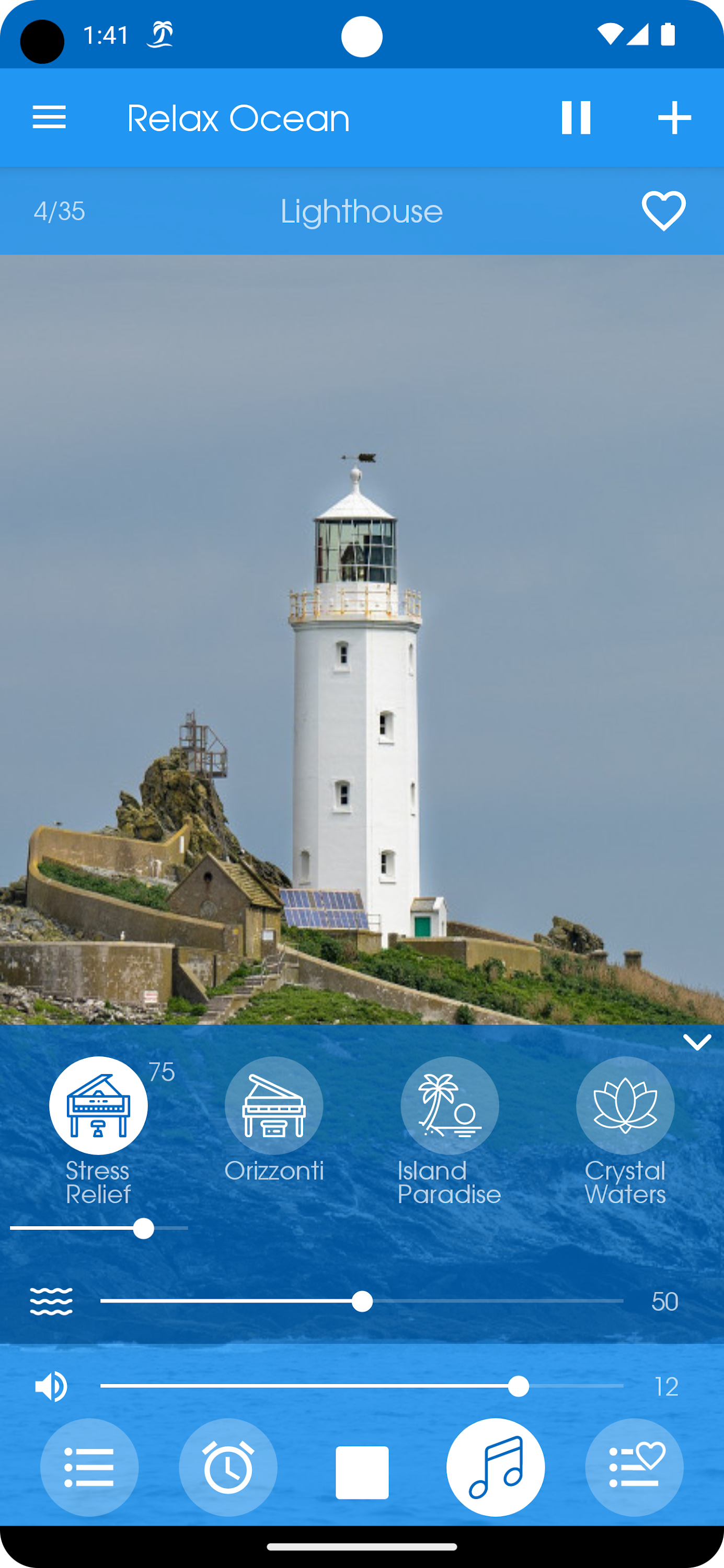Open the sounds list button
This screenshot has height=1568, width=724.
(x=89, y=1467)
